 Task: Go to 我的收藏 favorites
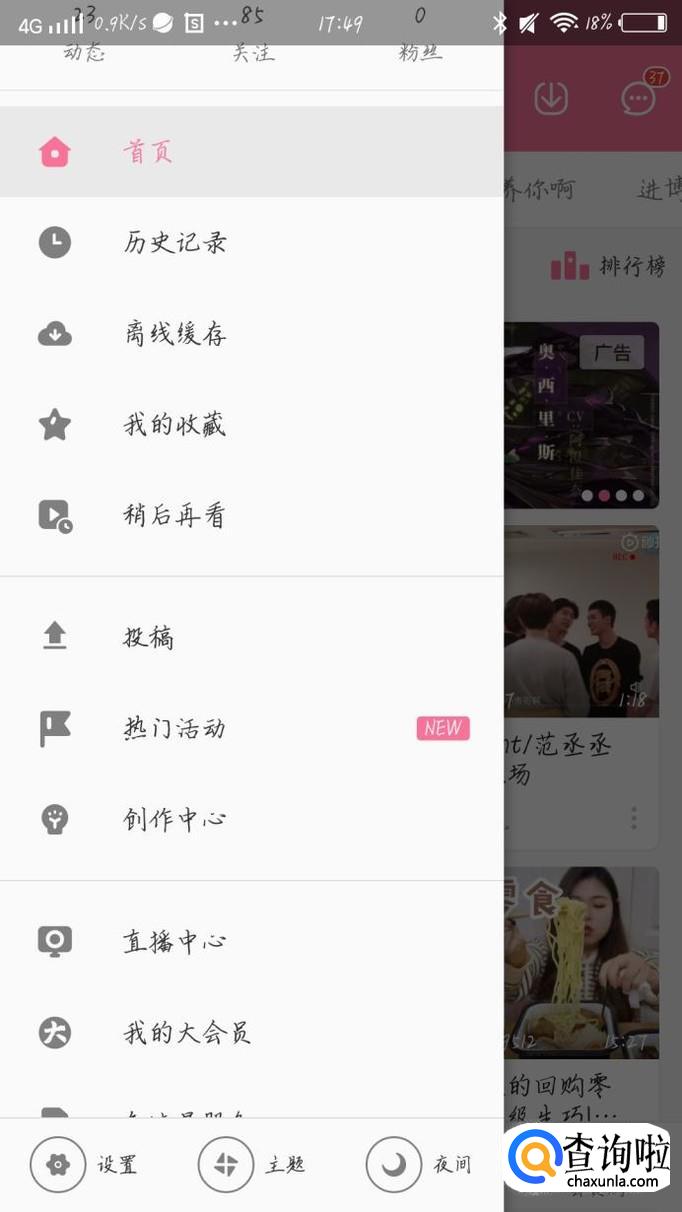pyautogui.click(x=175, y=425)
